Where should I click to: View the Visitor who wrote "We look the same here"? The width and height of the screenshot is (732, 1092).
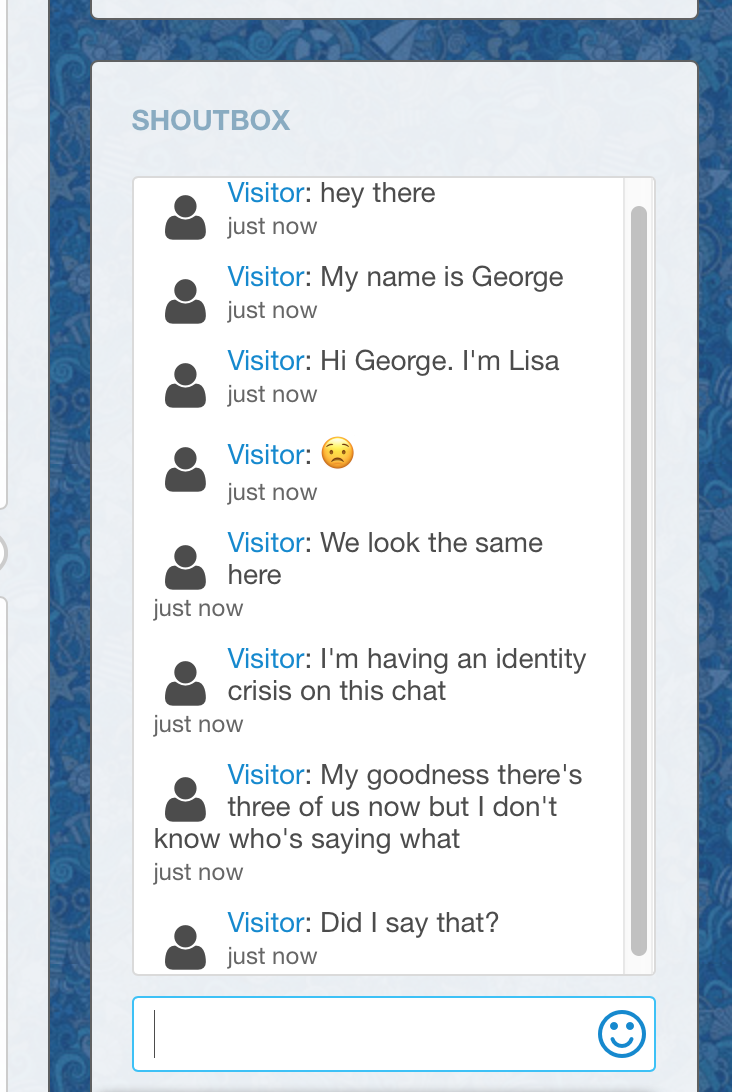(265, 543)
